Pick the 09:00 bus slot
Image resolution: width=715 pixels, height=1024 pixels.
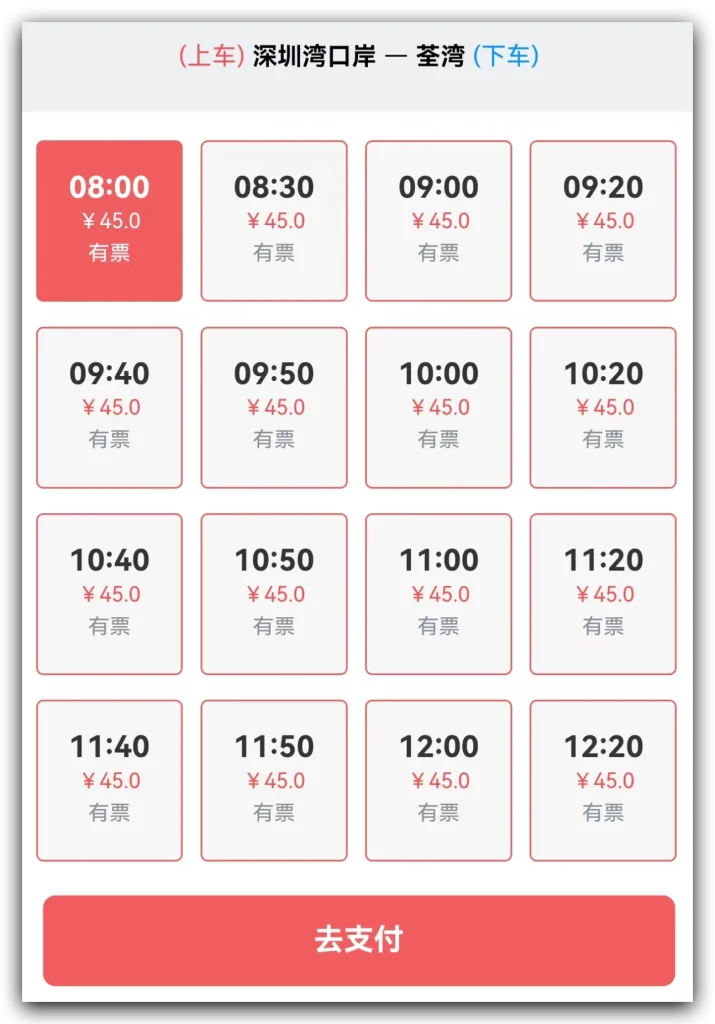coord(438,220)
